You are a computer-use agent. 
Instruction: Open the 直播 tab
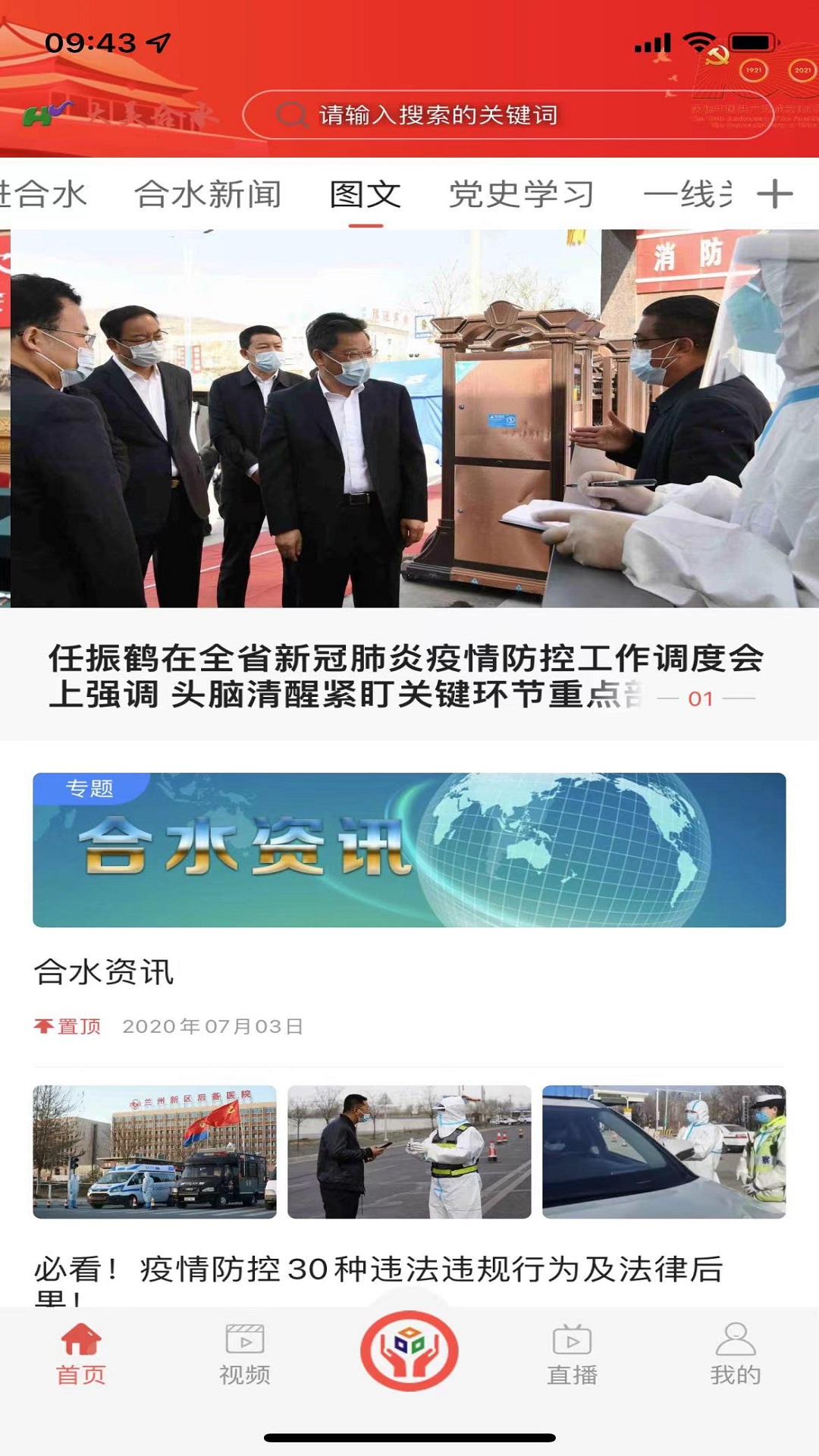[573, 1354]
